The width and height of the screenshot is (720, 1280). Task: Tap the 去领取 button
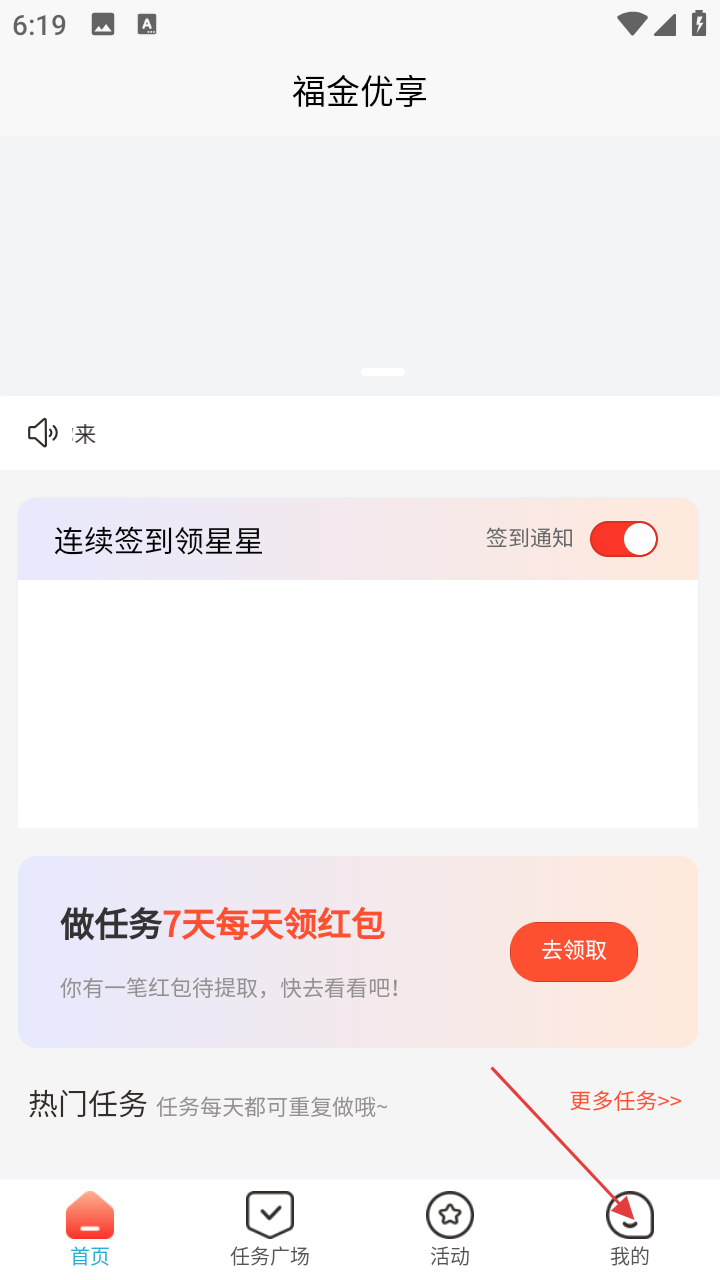(574, 951)
